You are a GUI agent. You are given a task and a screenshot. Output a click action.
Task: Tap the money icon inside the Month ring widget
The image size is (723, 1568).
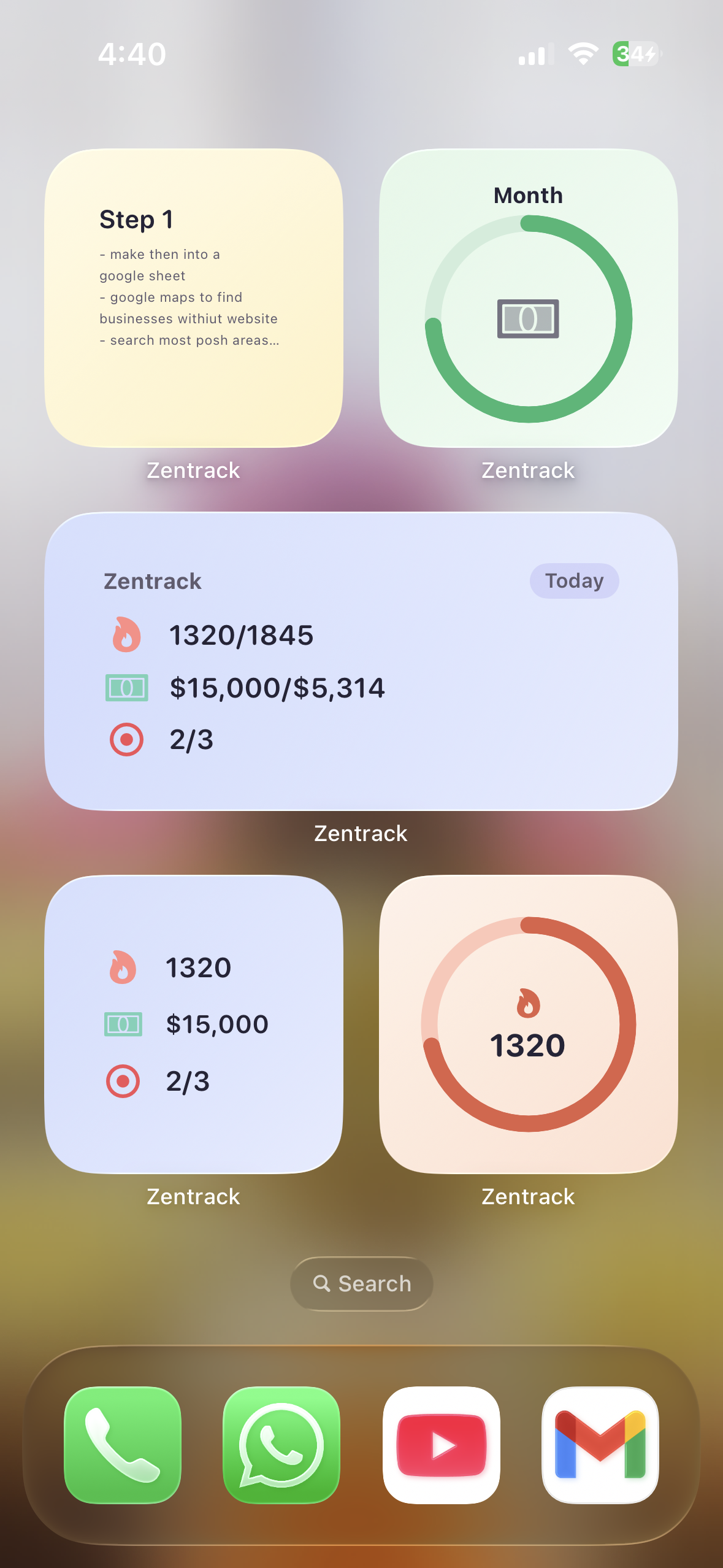tap(527, 318)
